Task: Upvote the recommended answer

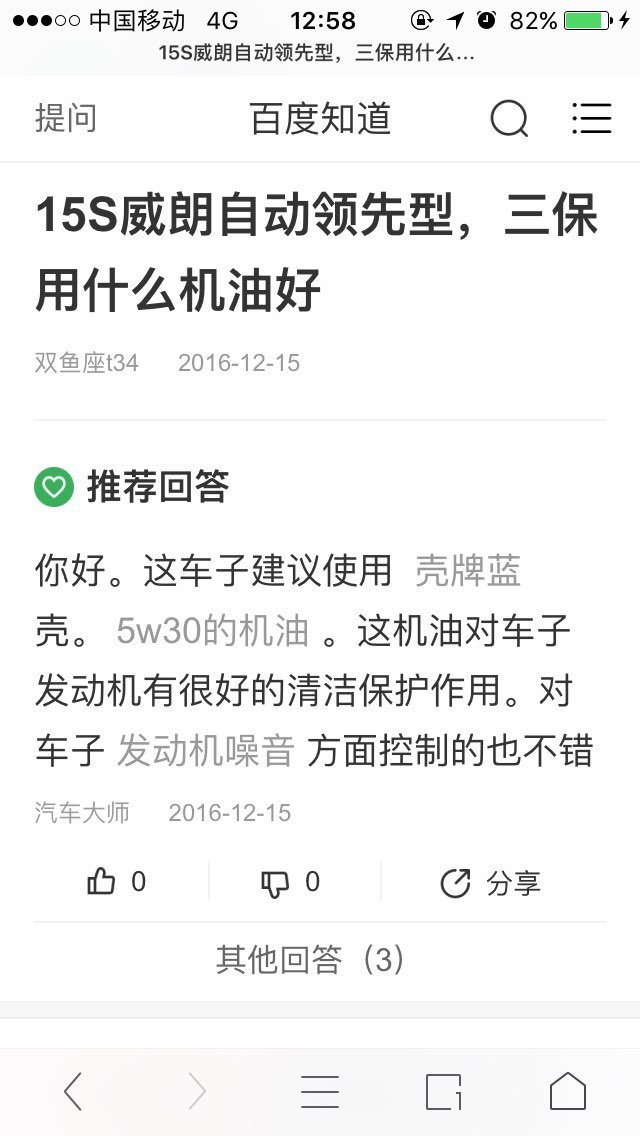Action: coord(116,882)
